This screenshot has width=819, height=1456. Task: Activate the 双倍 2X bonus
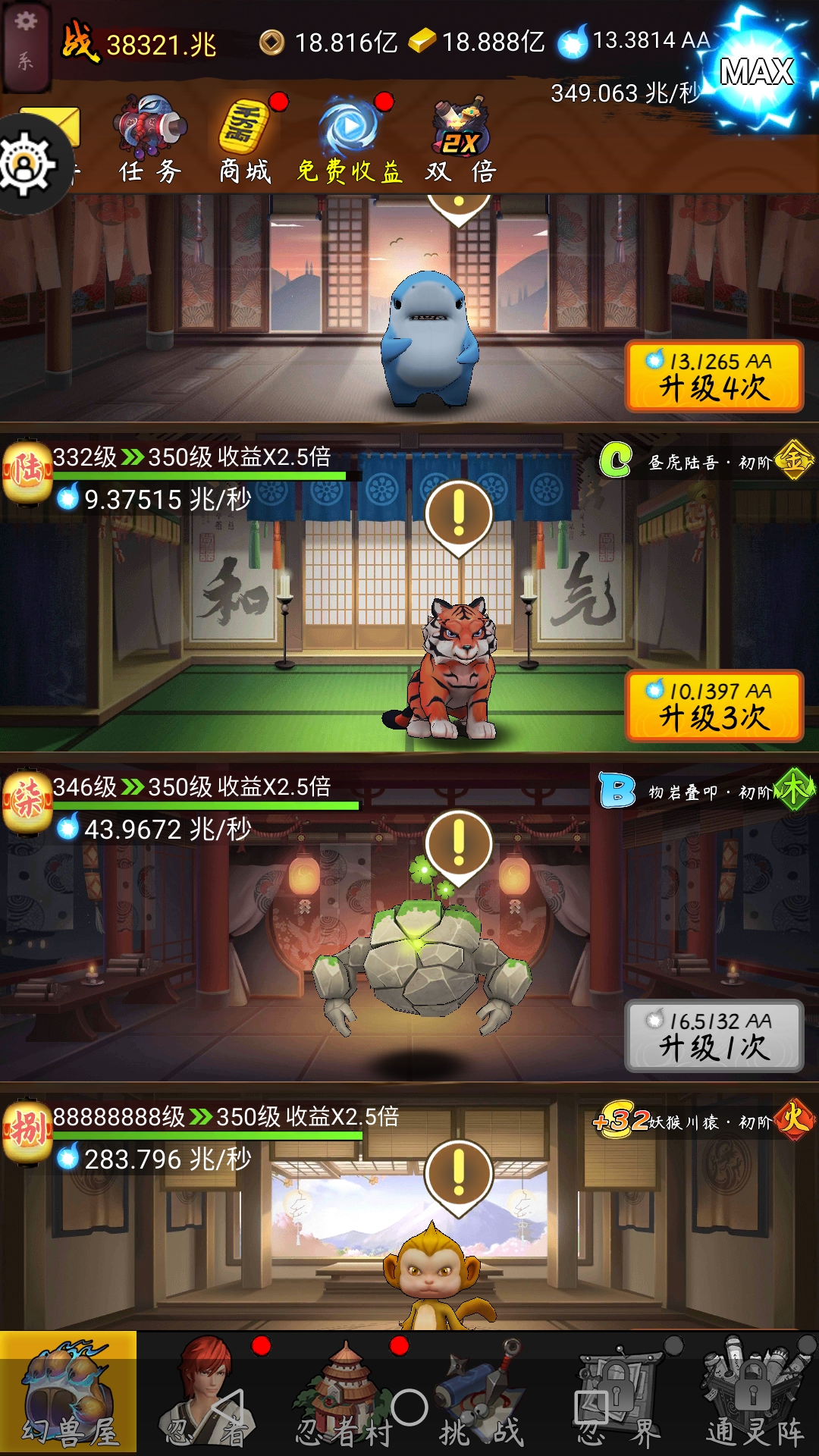click(x=460, y=142)
